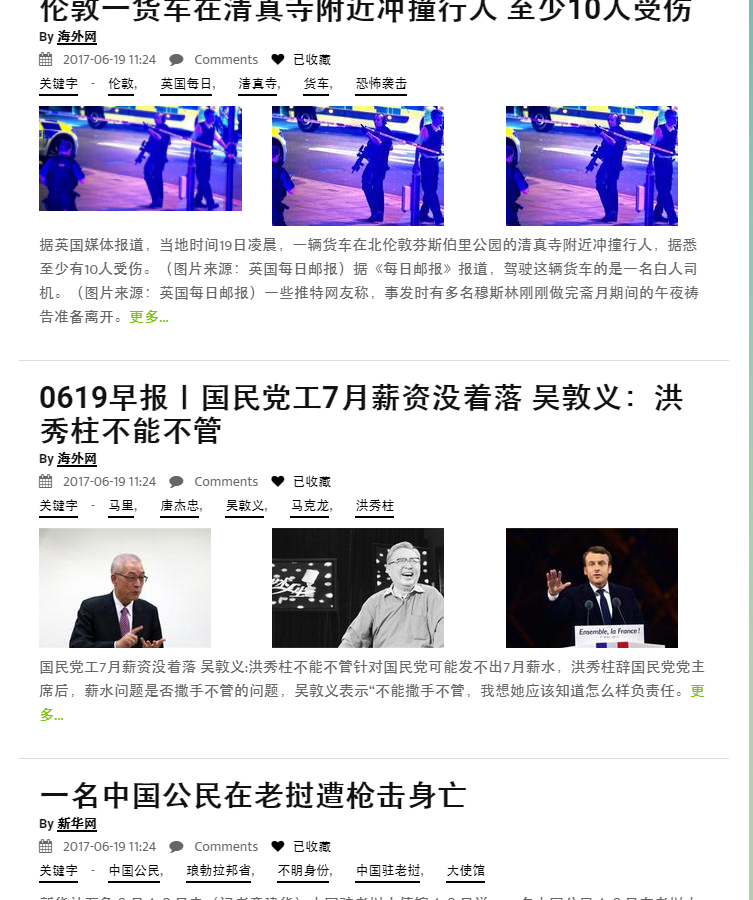Select the 大使馆 keyword tag

click(x=465, y=871)
